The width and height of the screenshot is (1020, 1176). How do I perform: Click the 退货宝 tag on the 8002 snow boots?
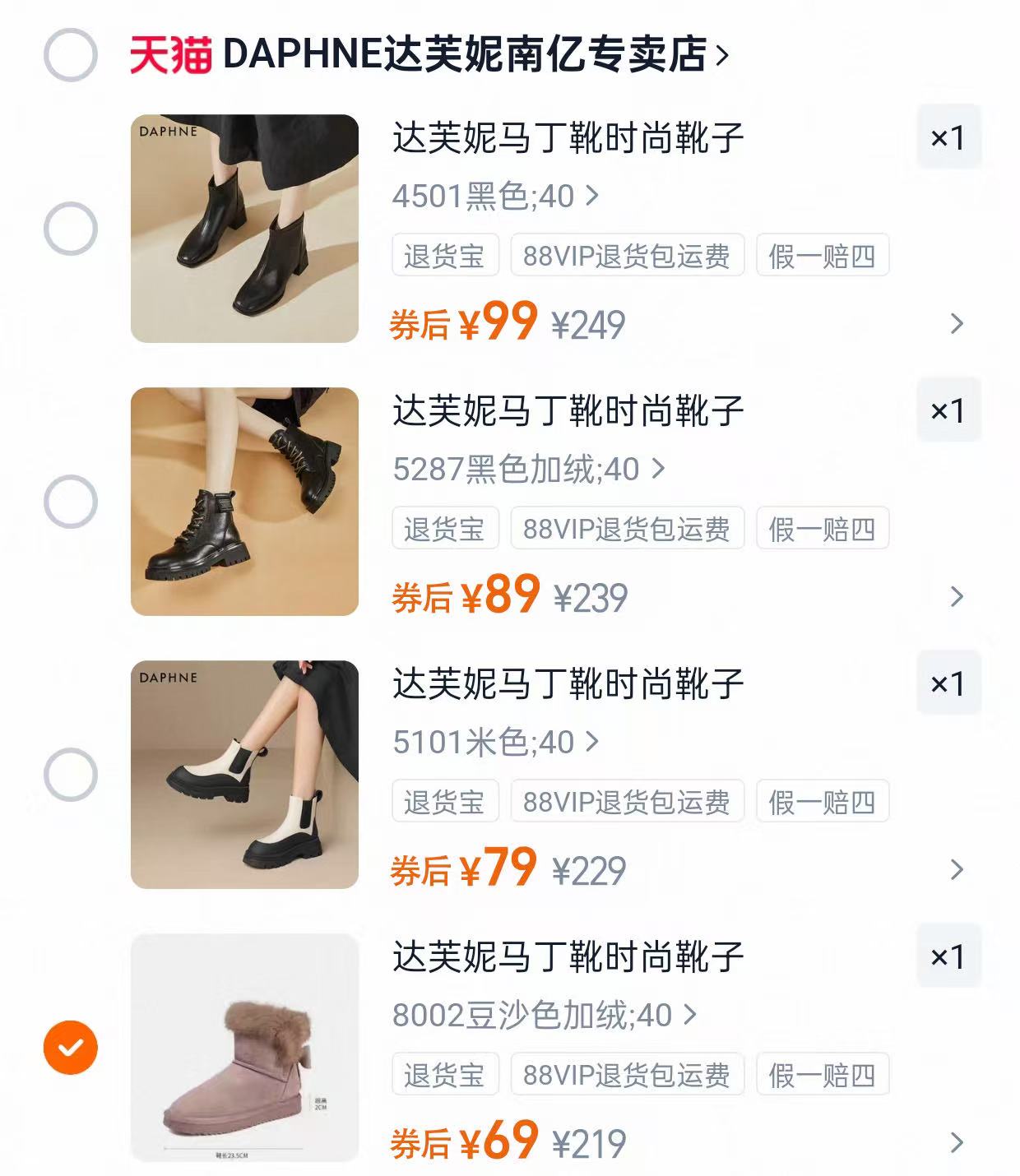click(444, 1073)
